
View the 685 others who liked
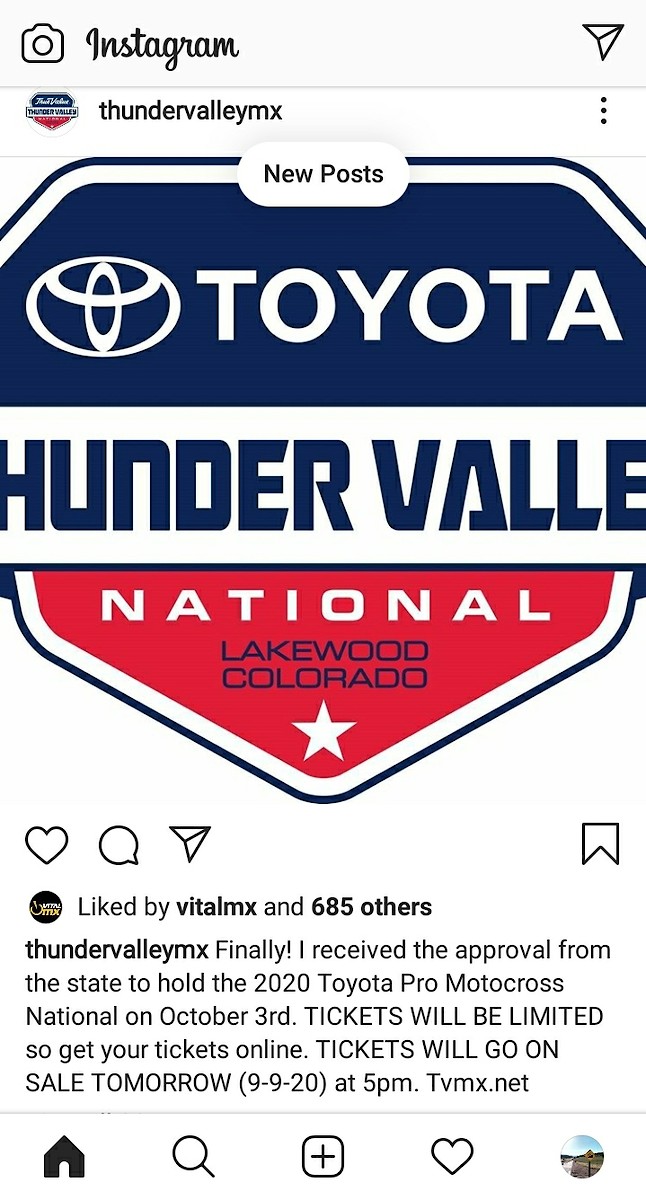pos(371,907)
